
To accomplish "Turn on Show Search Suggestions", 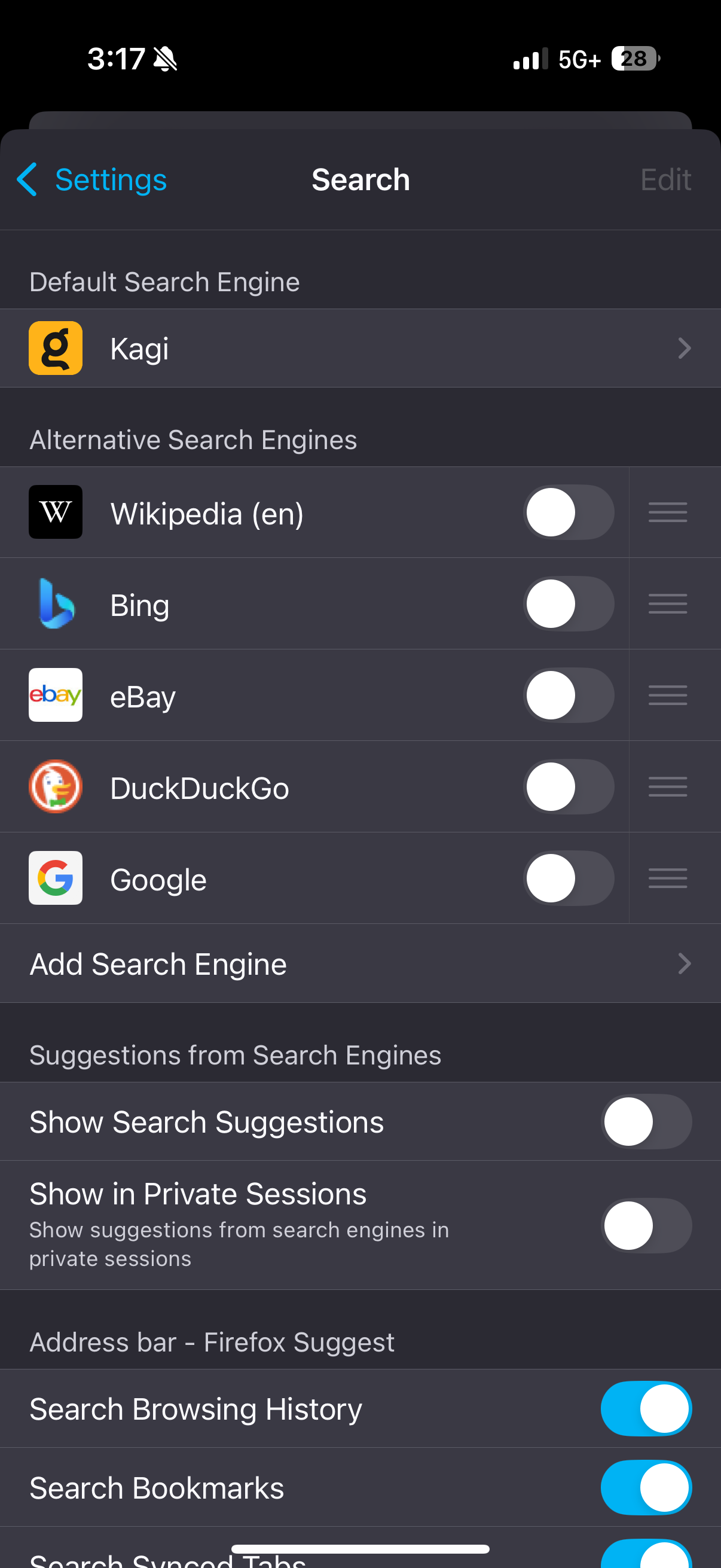I will pos(646,1121).
